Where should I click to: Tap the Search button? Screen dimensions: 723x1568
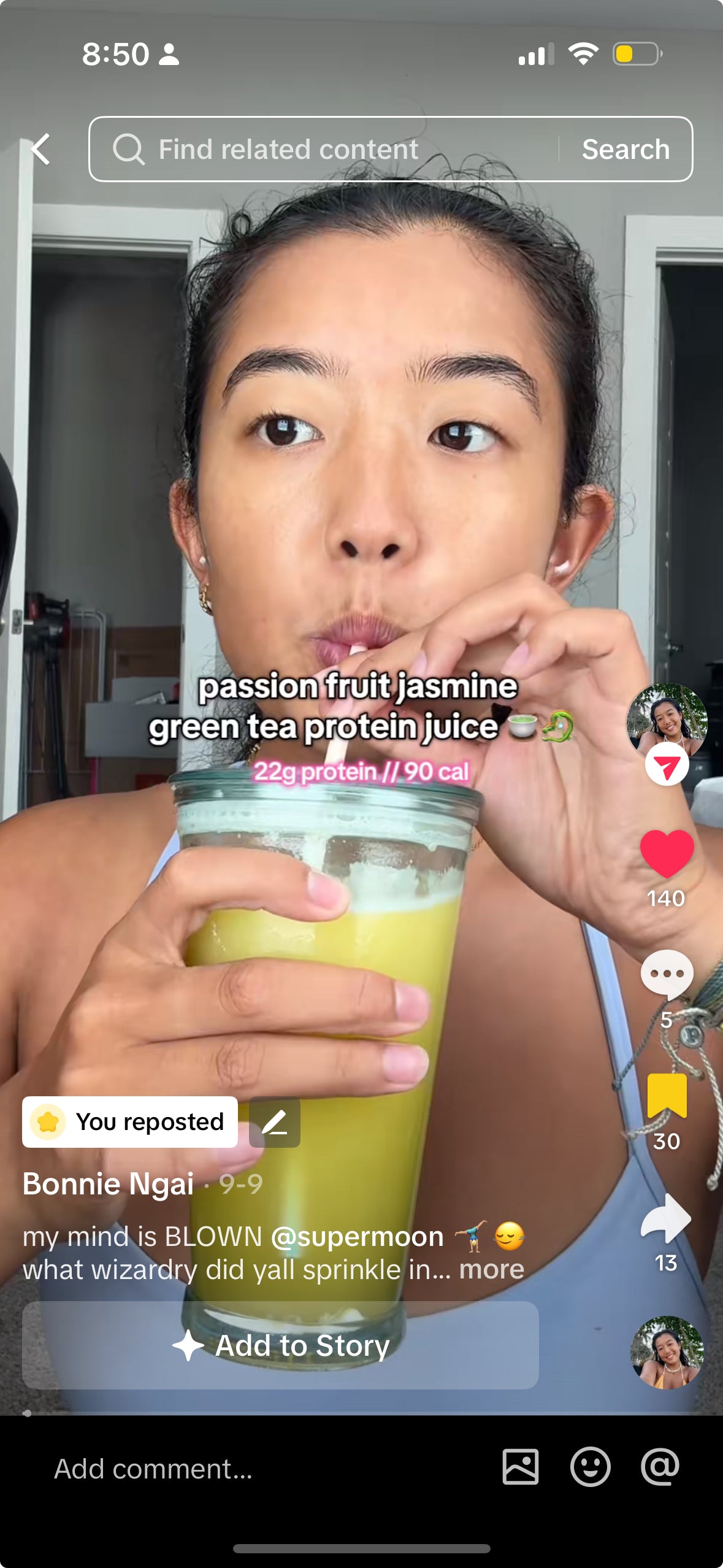pos(625,149)
